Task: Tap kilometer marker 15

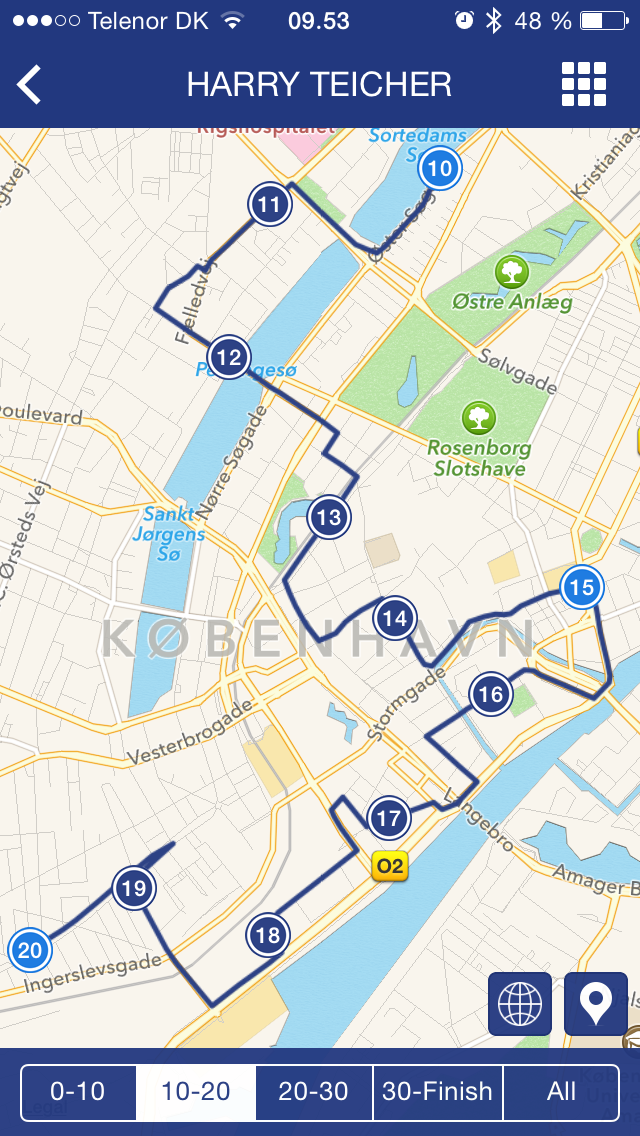Action: [x=581, y=587]
